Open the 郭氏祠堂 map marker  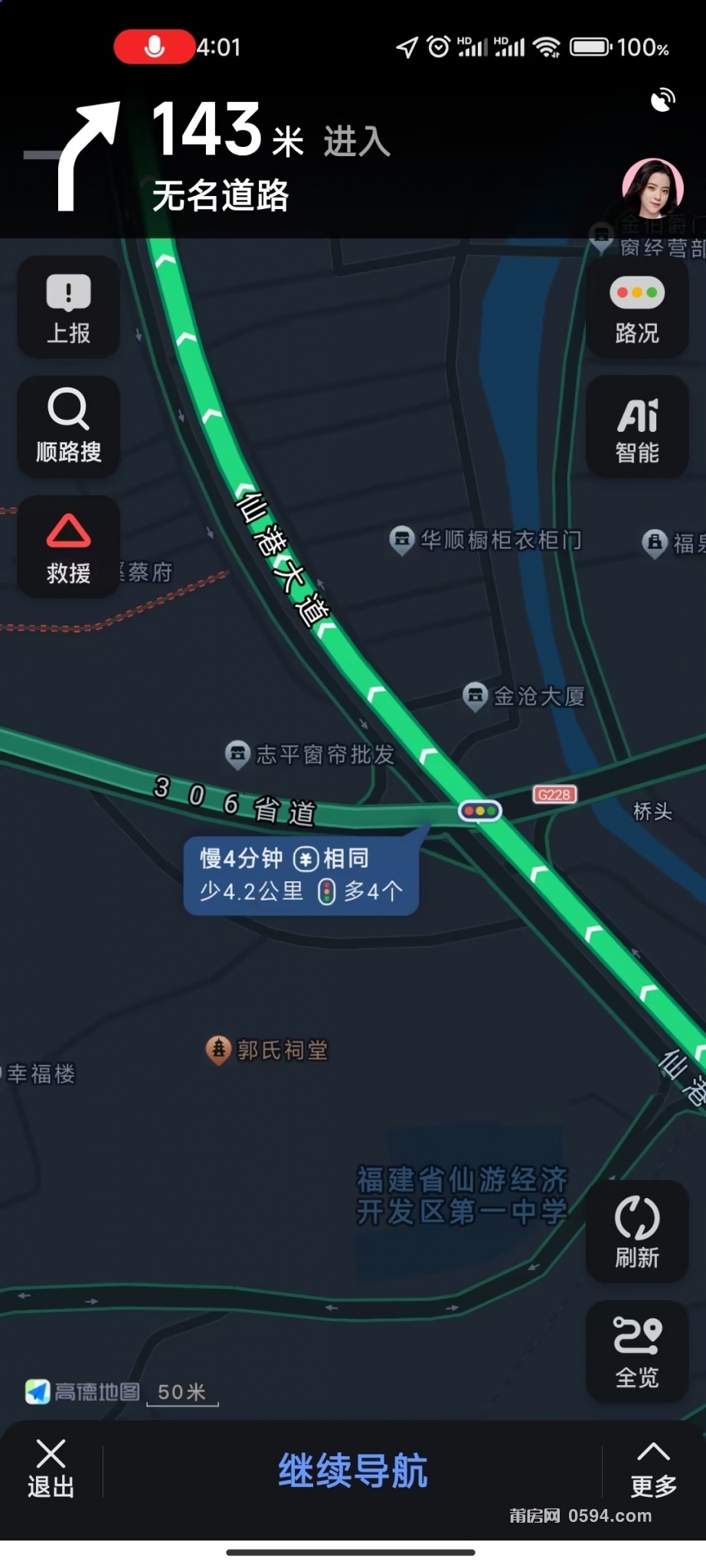pos(219,1050)
